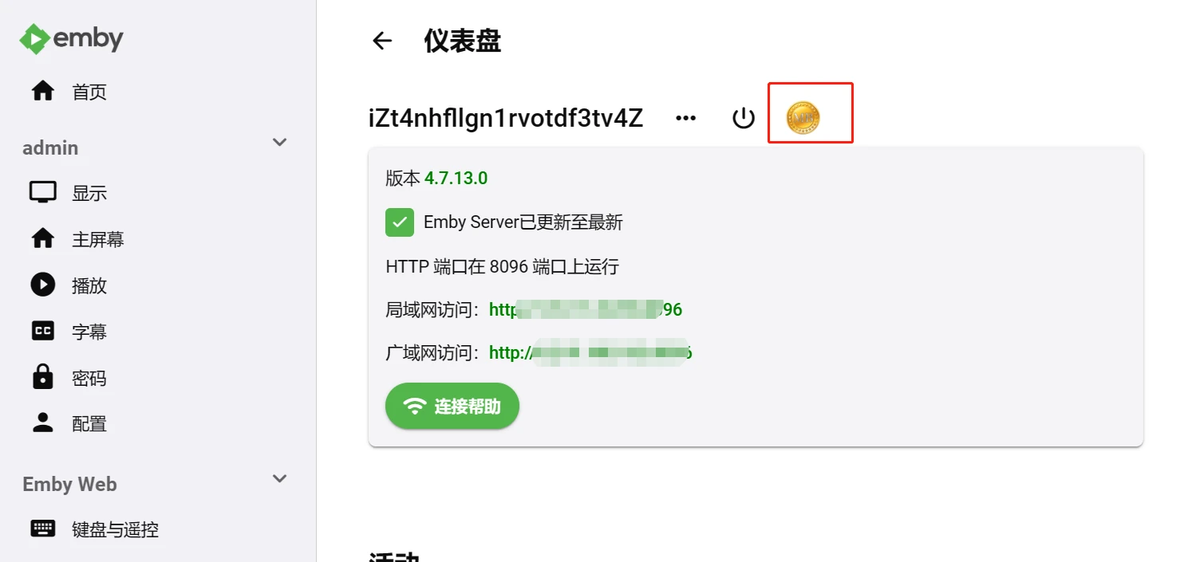The image size is (1192, 562).
Task: Collapse the admin section
Action: (x=280, y=144)
